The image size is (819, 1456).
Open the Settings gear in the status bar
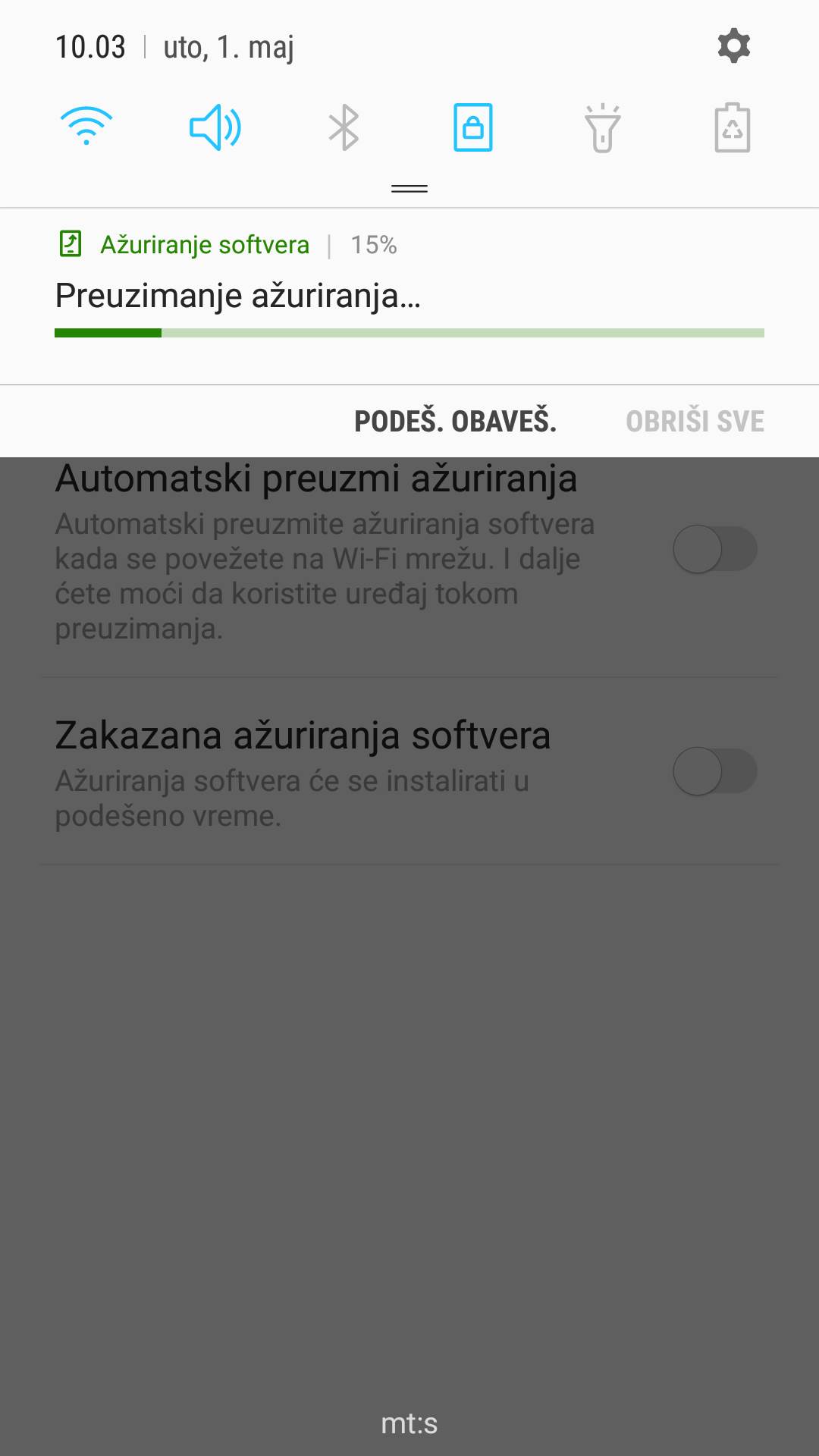[x=733, y=45]
